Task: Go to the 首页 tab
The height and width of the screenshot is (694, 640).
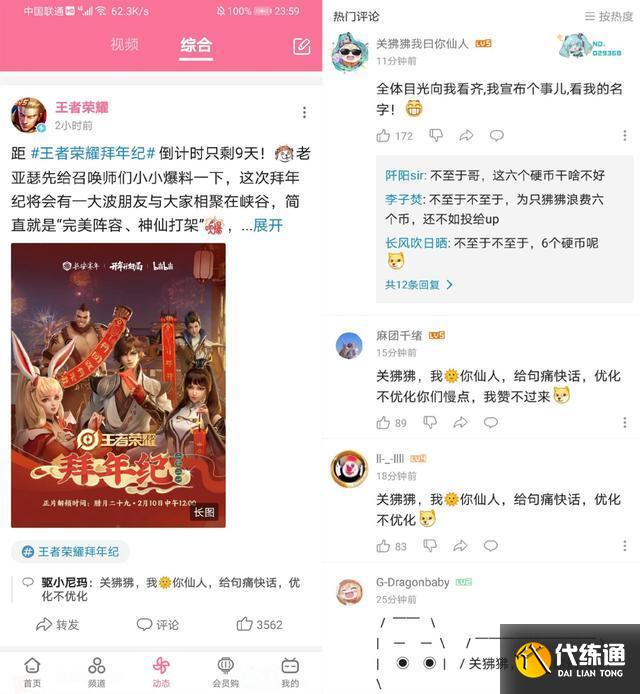Action: pyautogui.click(x=33, y=671)
